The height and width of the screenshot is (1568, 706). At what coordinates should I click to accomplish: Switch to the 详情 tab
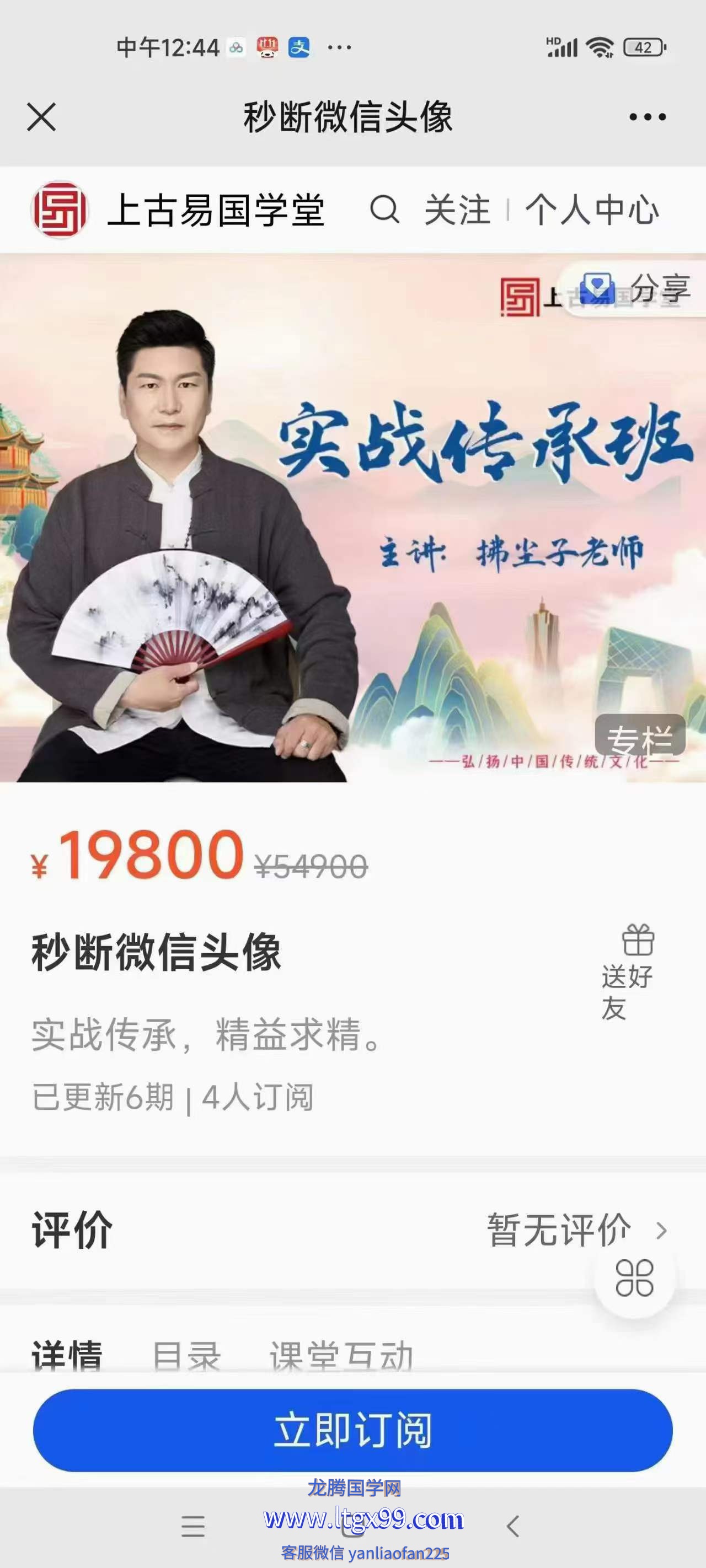(67, 1357)
